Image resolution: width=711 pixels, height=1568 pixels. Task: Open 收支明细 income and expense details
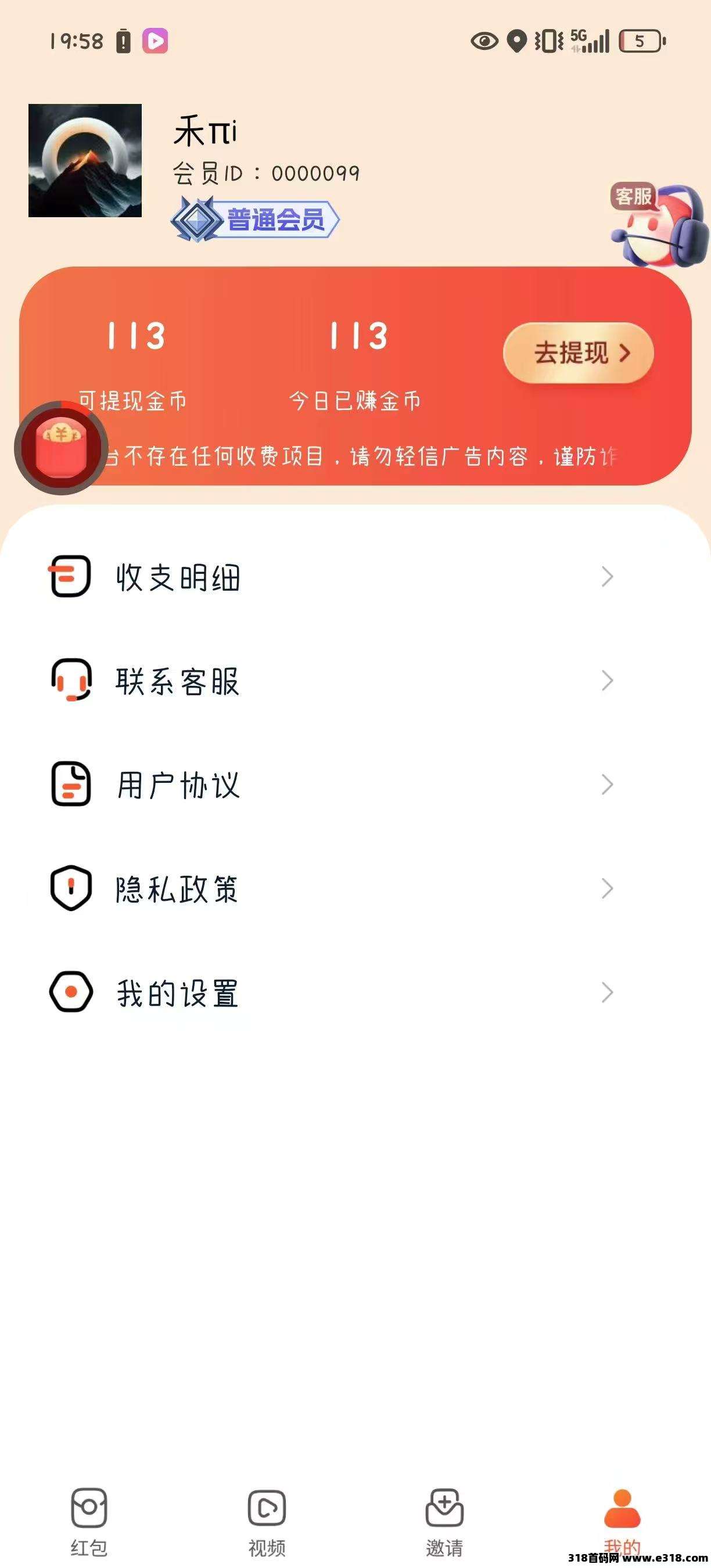[x=355, y=577]
